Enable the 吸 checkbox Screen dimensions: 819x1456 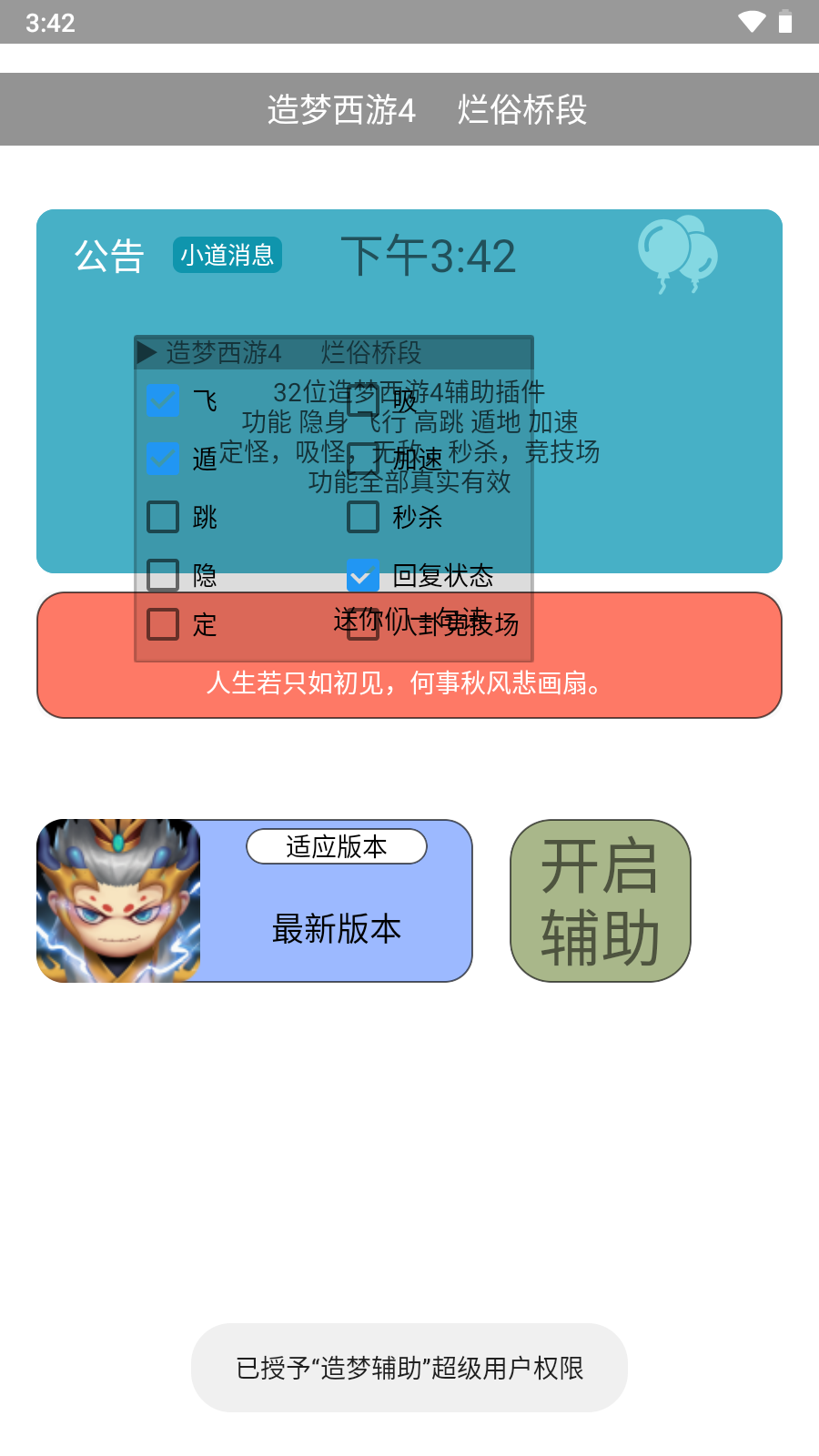pos(363,399)
